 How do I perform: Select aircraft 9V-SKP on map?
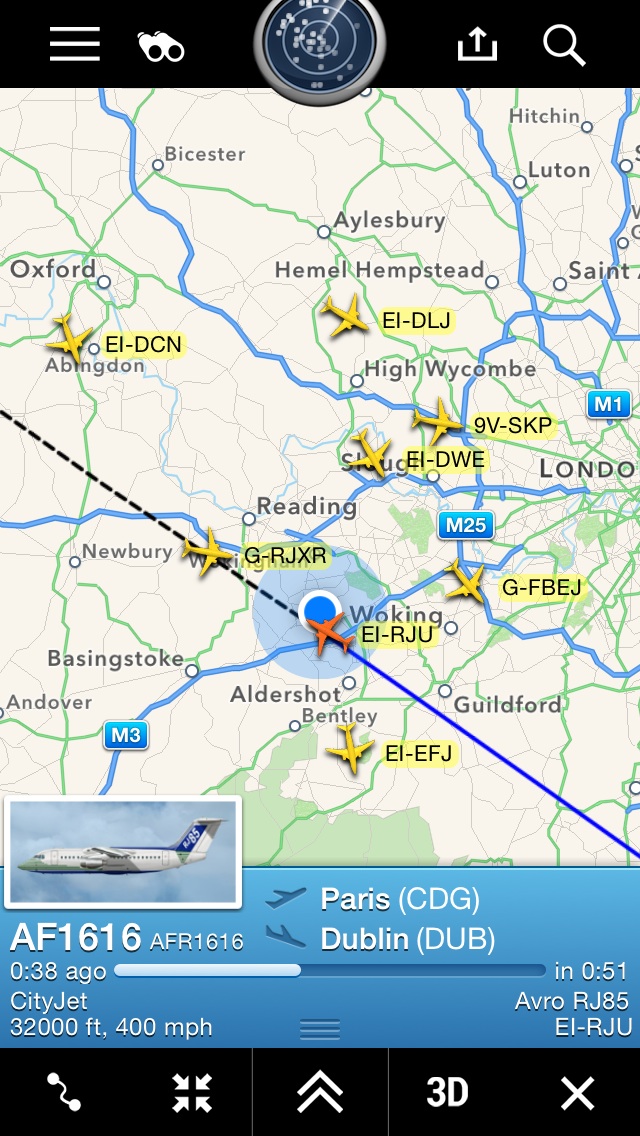[437, 421]
